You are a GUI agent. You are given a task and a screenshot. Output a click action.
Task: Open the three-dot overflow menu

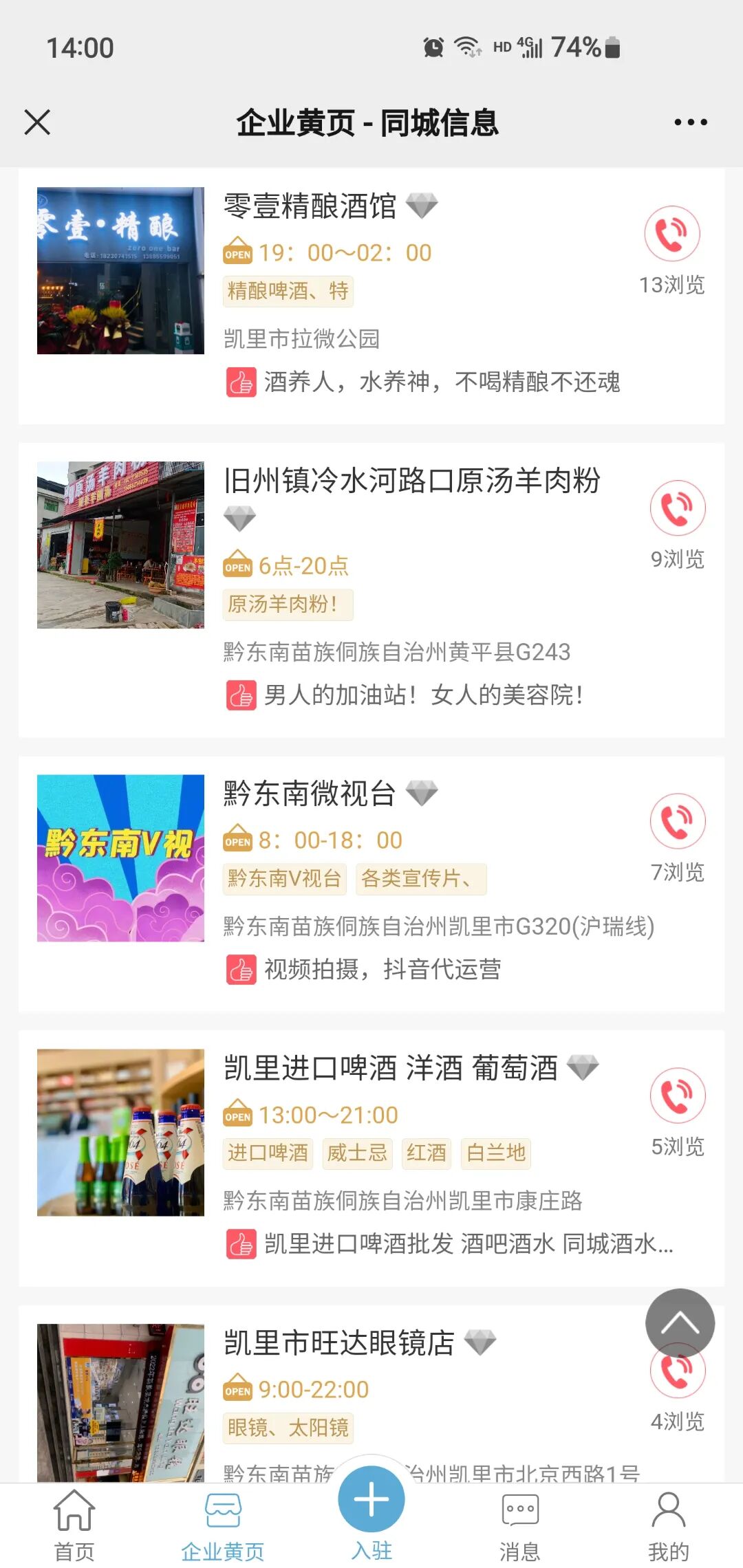690,122
